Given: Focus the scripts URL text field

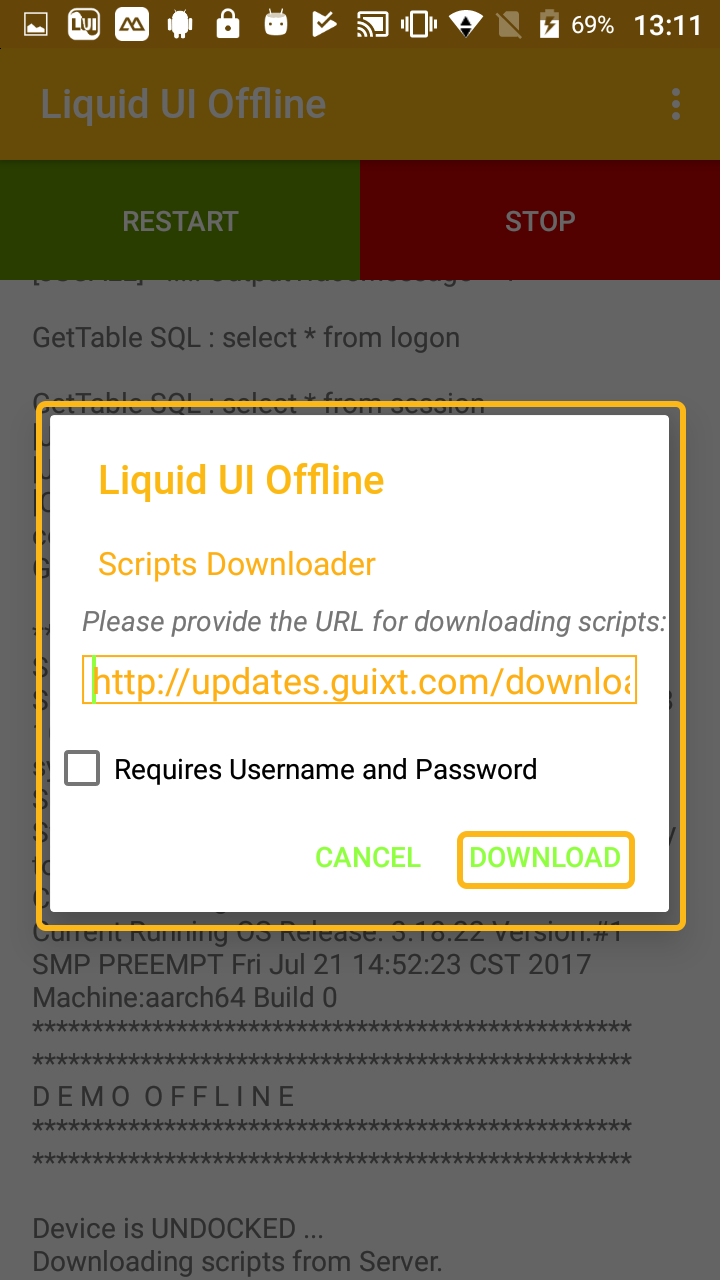Looking at the screenshot, I should pos(359,680).
